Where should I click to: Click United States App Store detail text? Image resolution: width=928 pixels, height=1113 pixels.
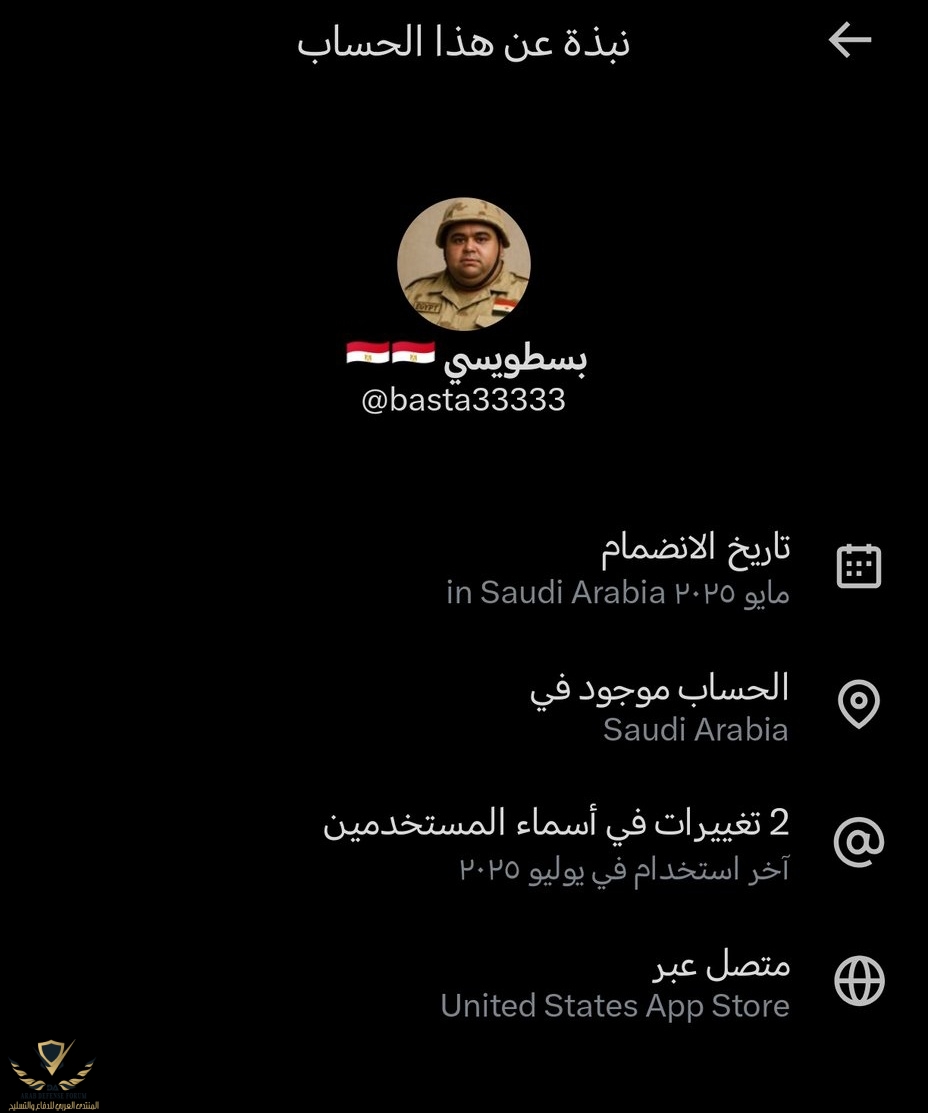point(614,1005)
